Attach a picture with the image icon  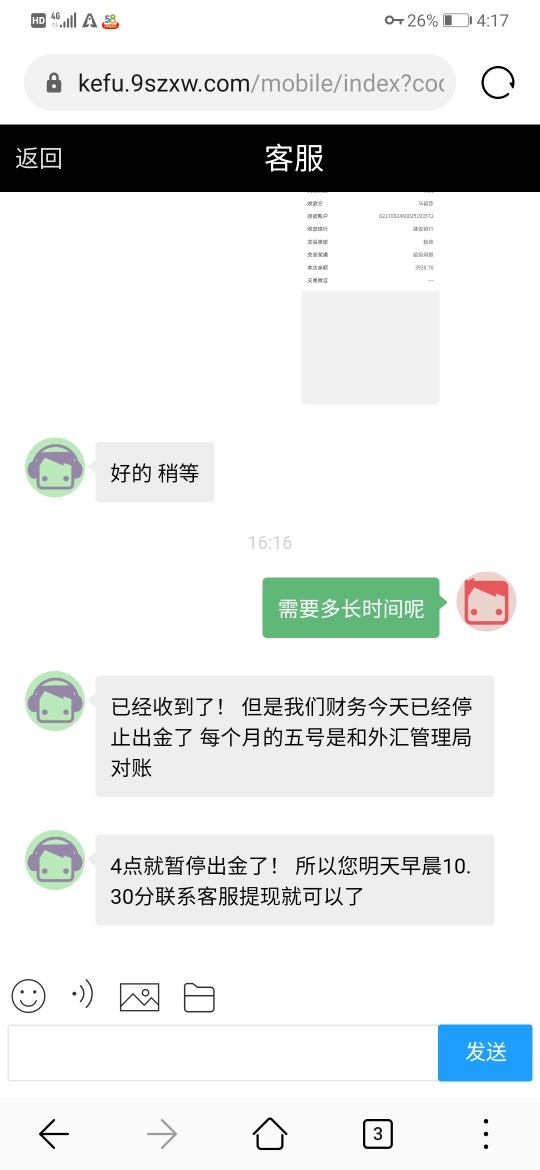click(139, 997)
